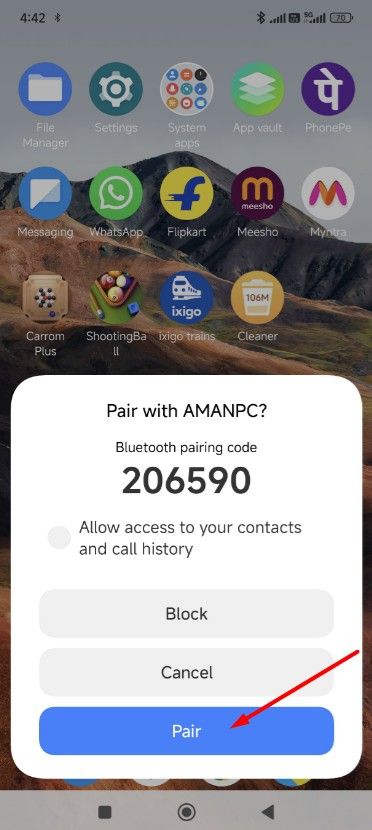The height and width of the screenshot is (830, 372).
Task: Cancel the Bluetooth pairing request
Action: pos(186,672)
